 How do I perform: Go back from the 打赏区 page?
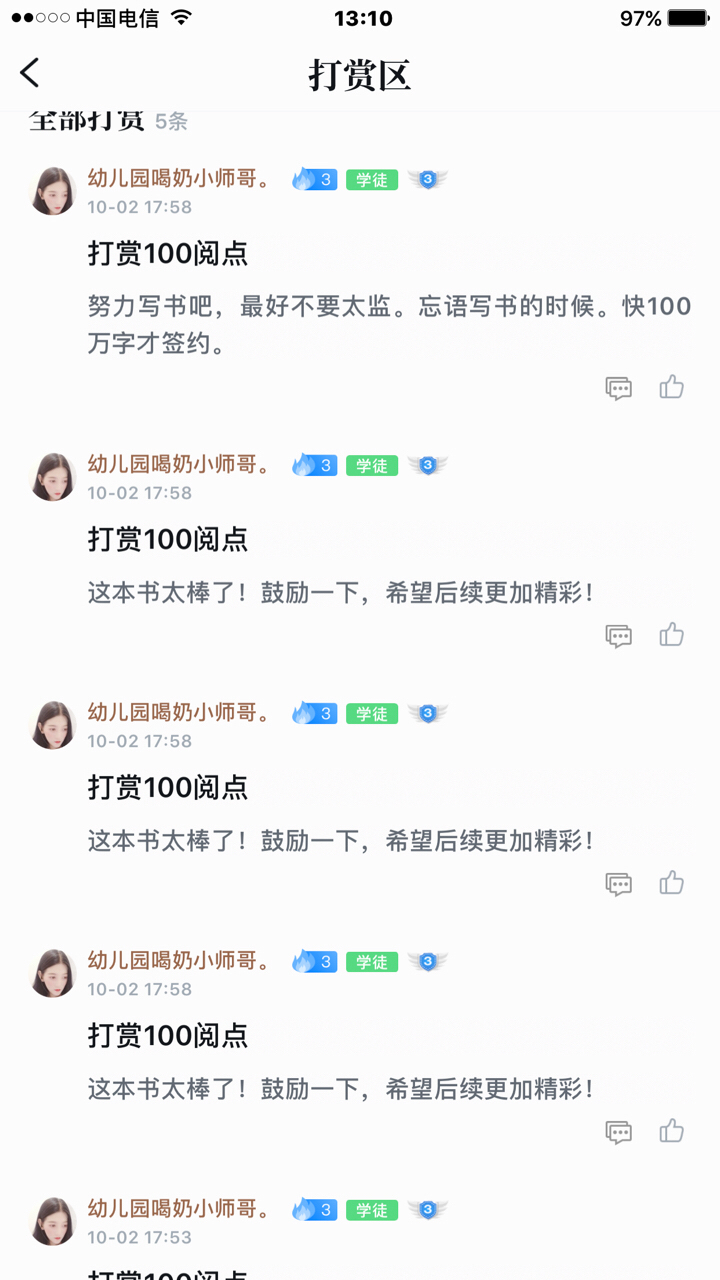pyautogui.click(x=30, y=73)
